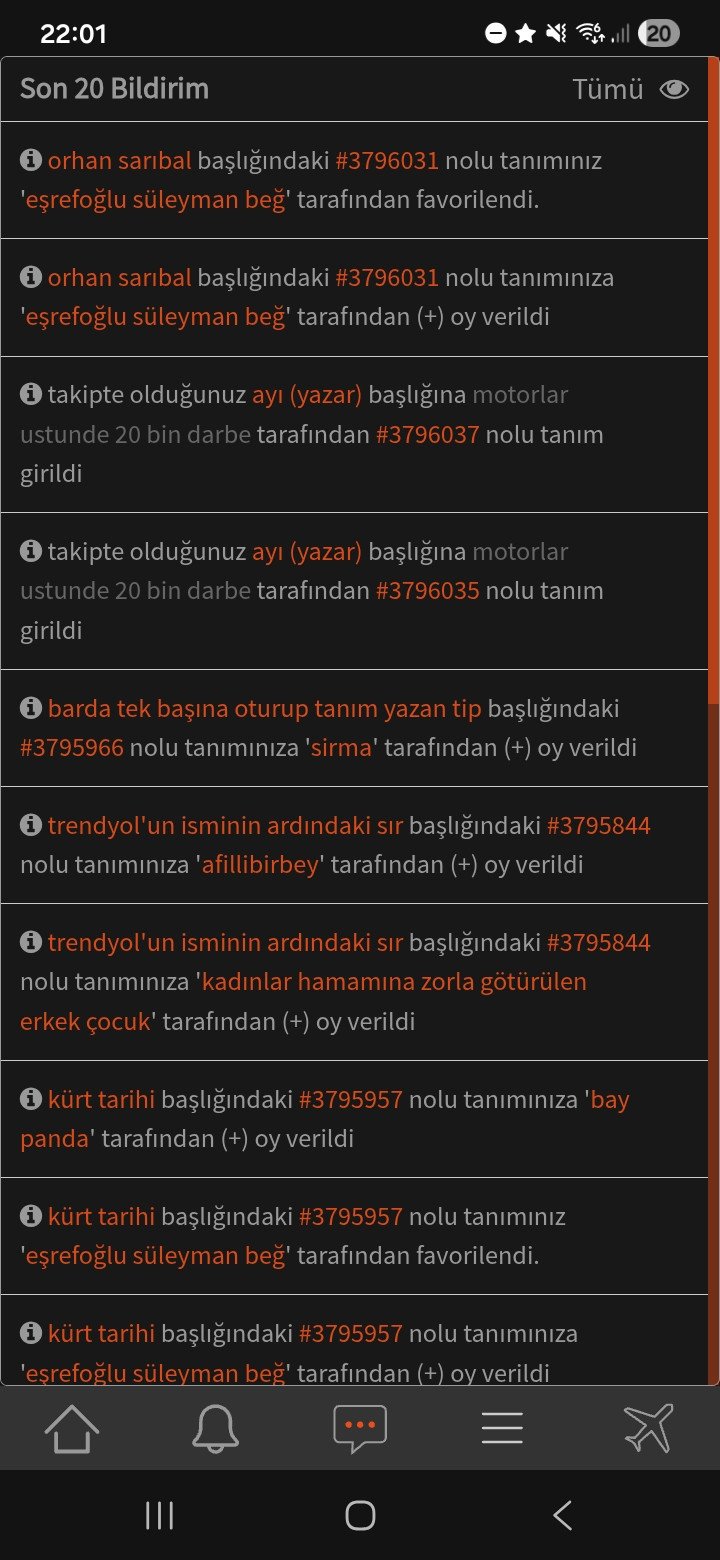
Task: Open 'ayı (yazar)' topic in #3796037 notification
Action: coord(306,395)
